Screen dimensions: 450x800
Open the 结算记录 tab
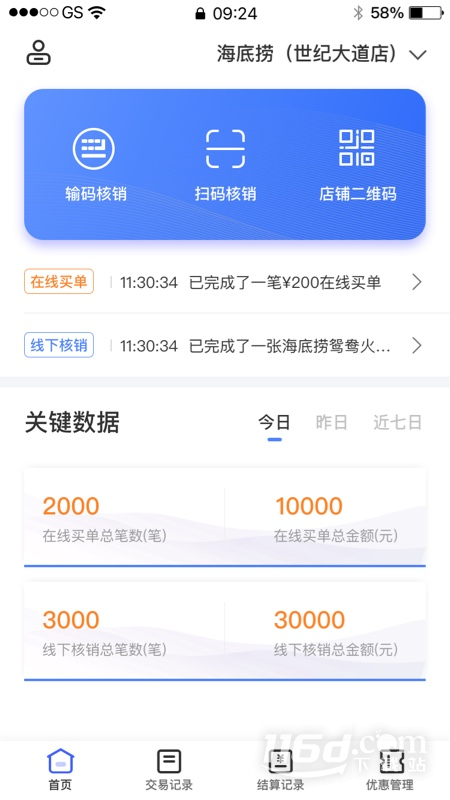[x=280, y=769]
